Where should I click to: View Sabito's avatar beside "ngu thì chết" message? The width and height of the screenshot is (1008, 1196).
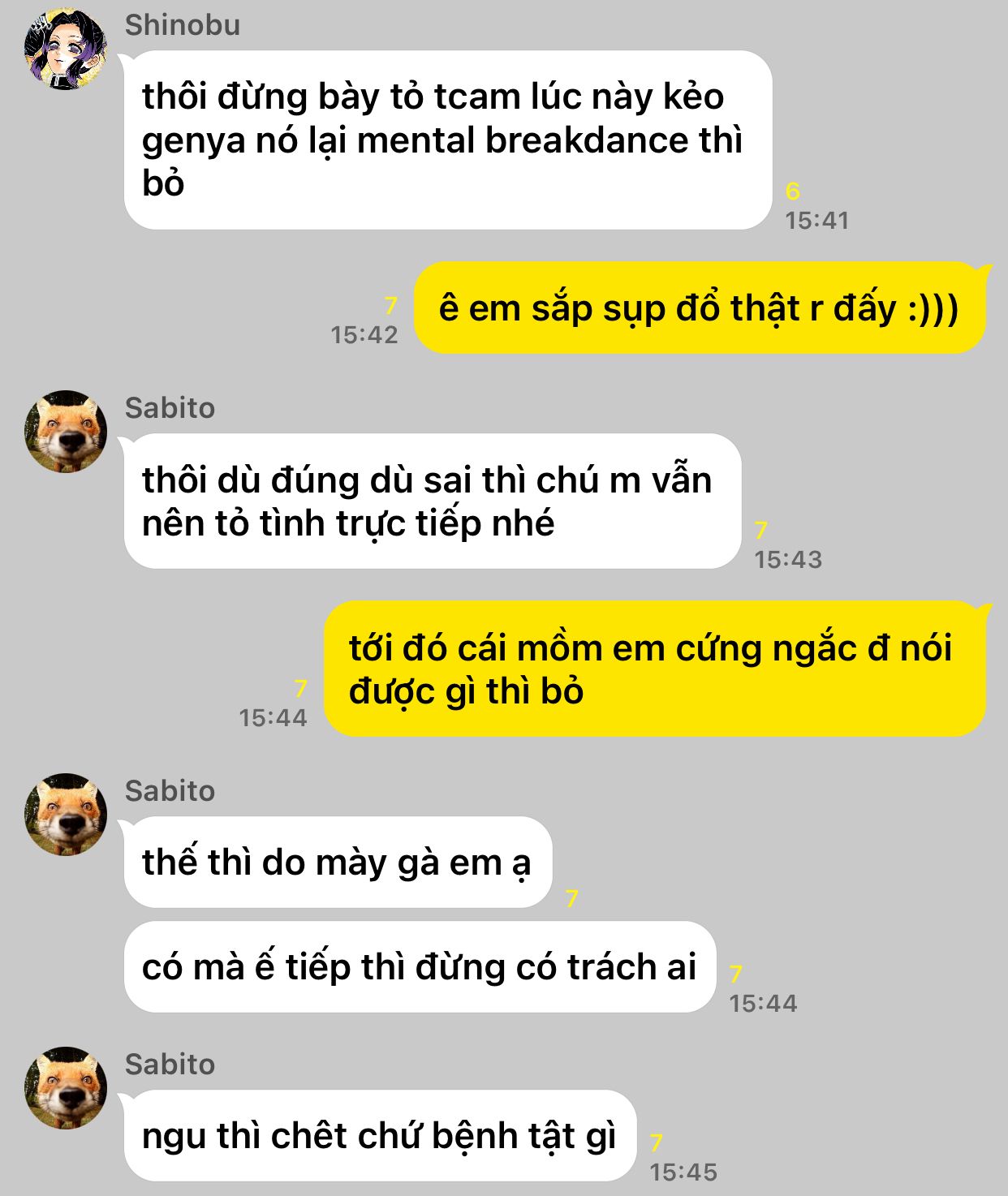point(65,1087)
